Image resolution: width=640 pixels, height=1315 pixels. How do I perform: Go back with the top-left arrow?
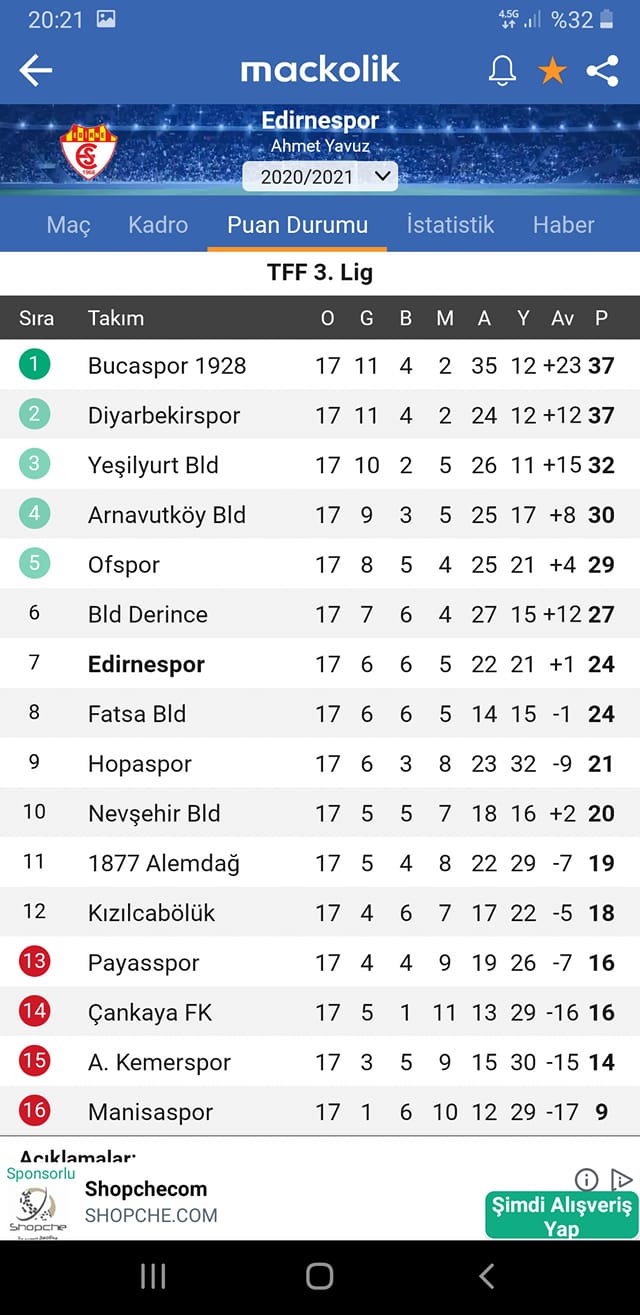point(36,70)
